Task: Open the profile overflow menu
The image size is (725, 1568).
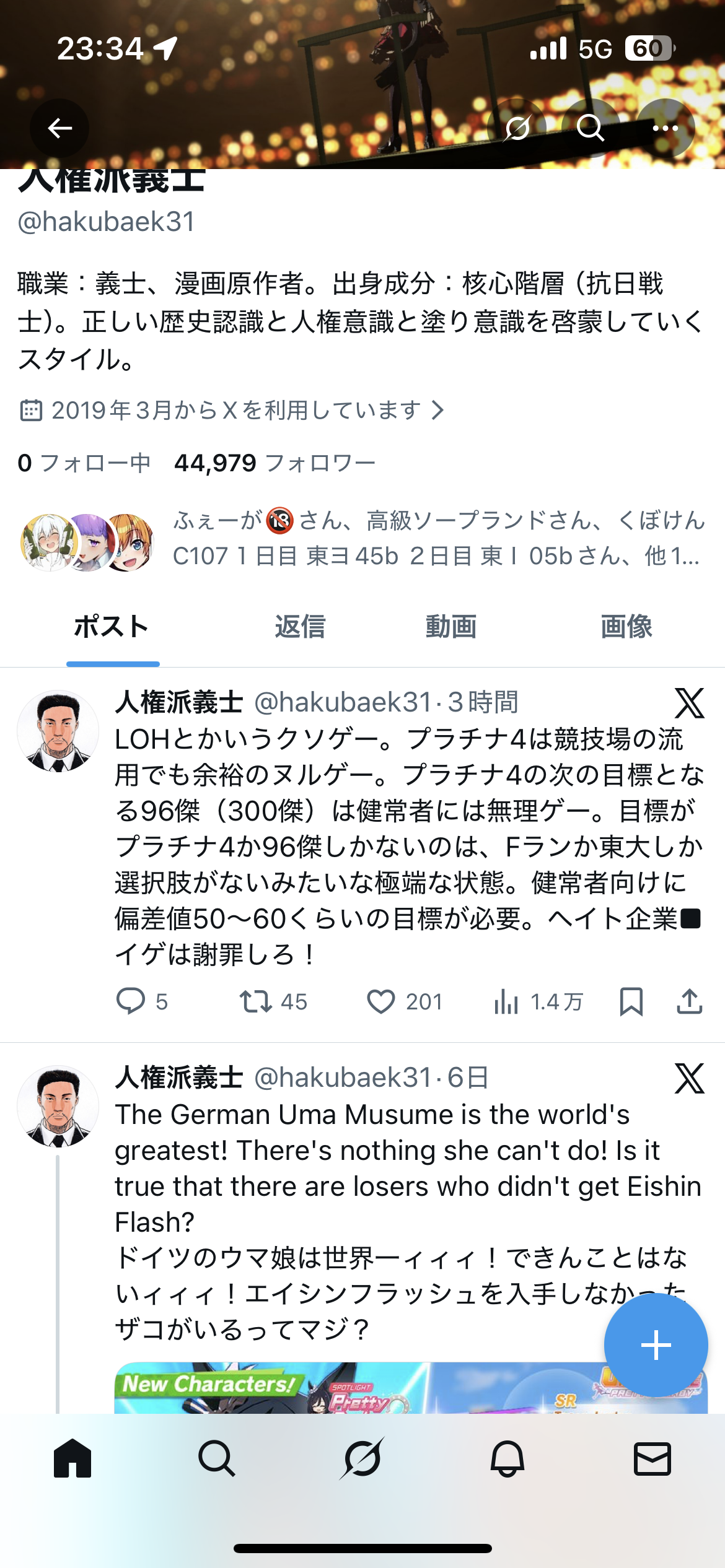Action: pos(666,128)
